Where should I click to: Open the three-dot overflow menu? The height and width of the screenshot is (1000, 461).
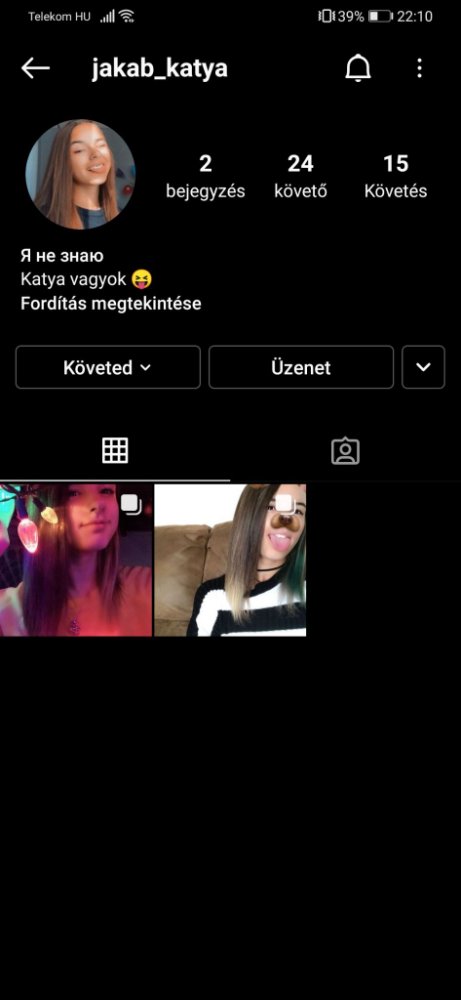point(419,68)
